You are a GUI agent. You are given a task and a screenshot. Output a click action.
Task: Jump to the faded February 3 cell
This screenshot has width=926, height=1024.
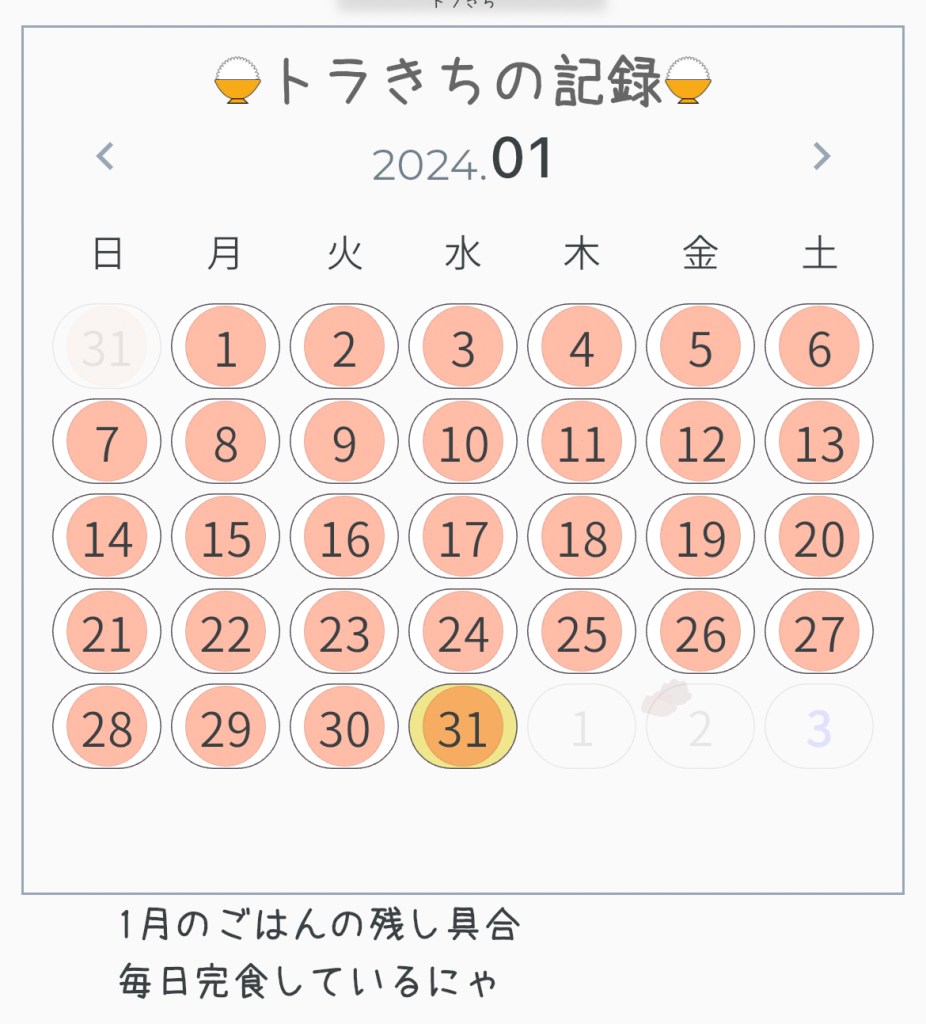[x=819, y=727]
